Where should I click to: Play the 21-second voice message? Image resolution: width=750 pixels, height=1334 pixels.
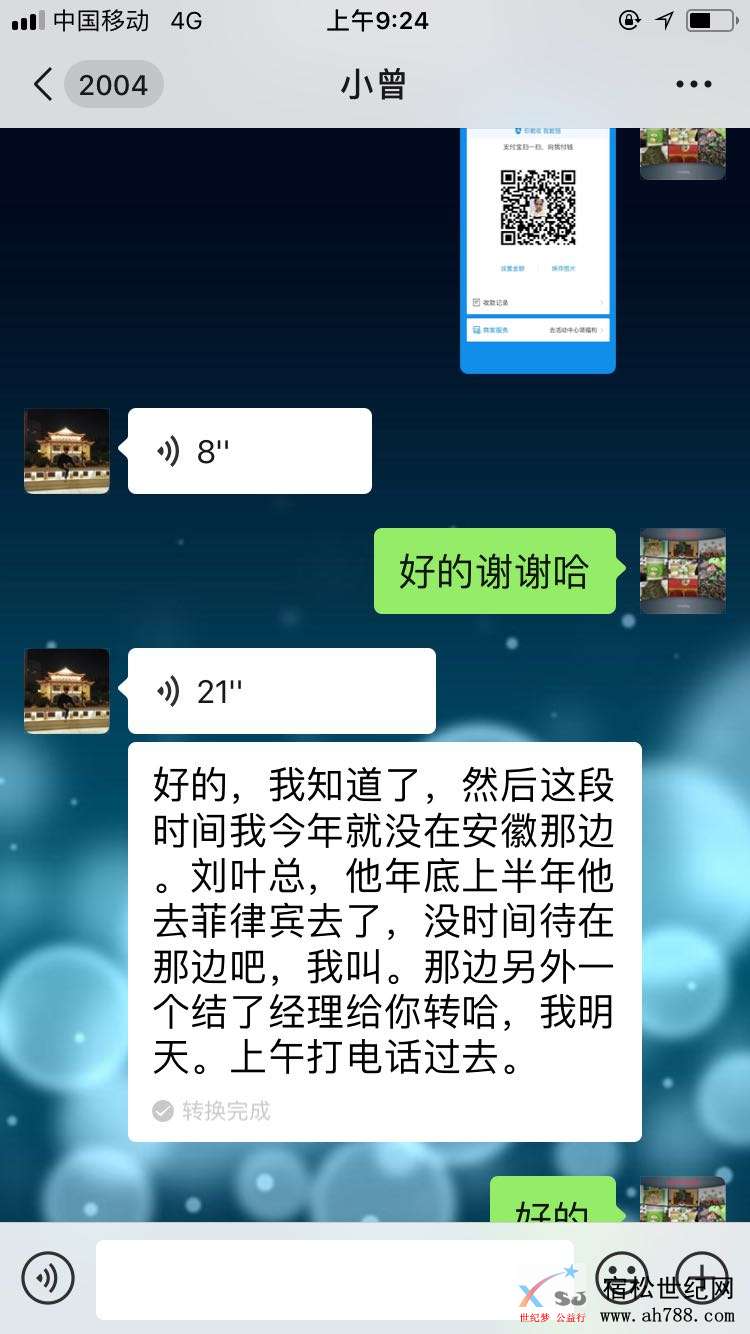pos(281,691)
